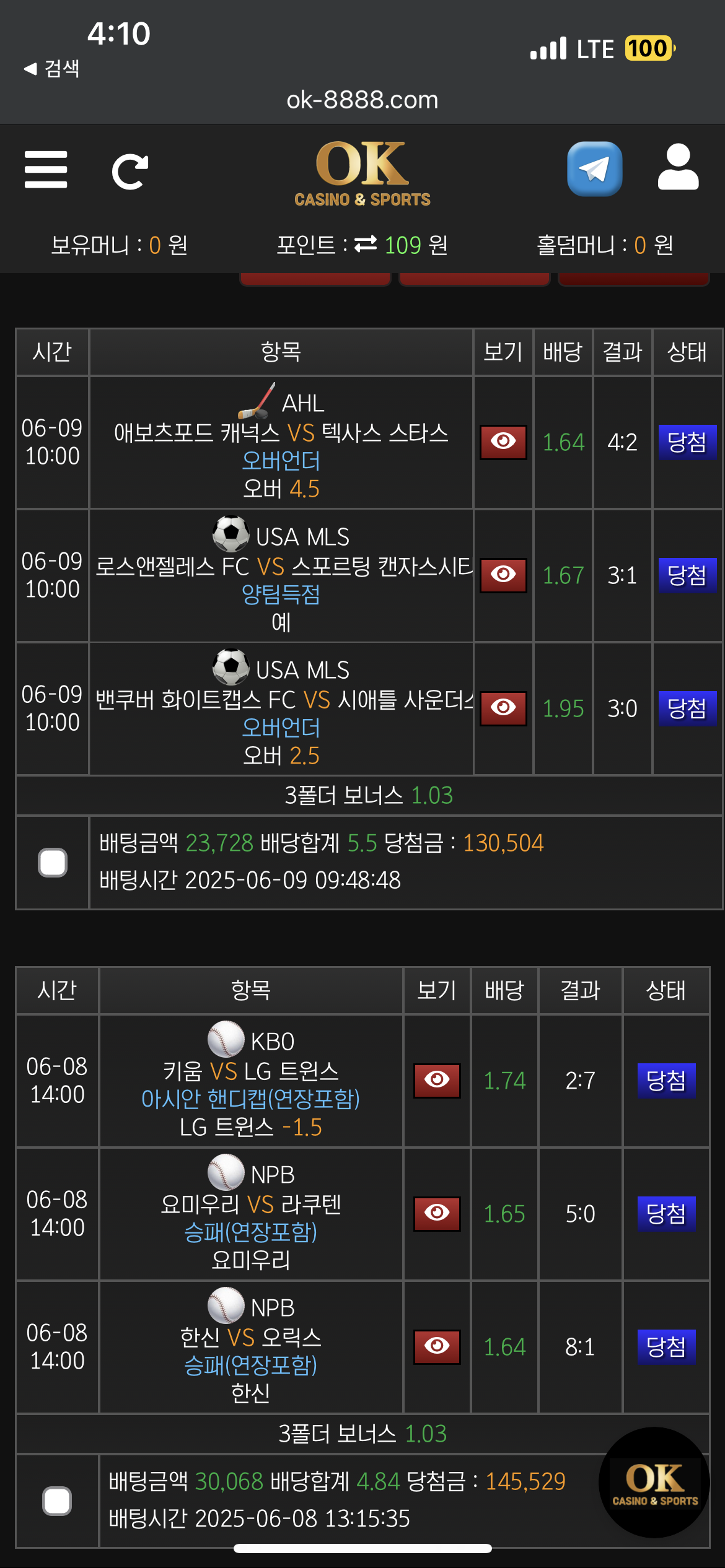Tap the ok-8888.com address bar
The image size is (725, 1568).
point(362,100)
